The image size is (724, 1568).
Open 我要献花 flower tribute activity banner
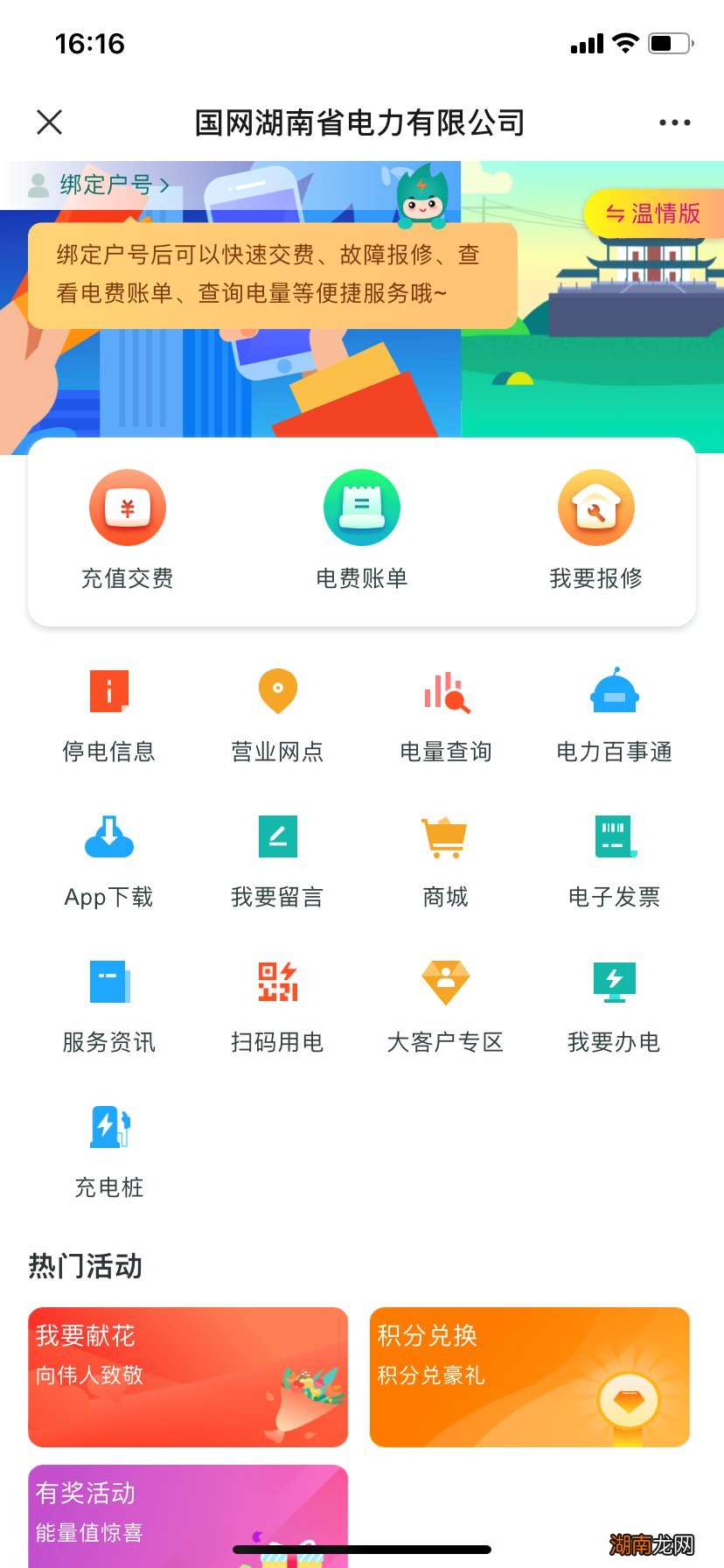pos(187,1378)
